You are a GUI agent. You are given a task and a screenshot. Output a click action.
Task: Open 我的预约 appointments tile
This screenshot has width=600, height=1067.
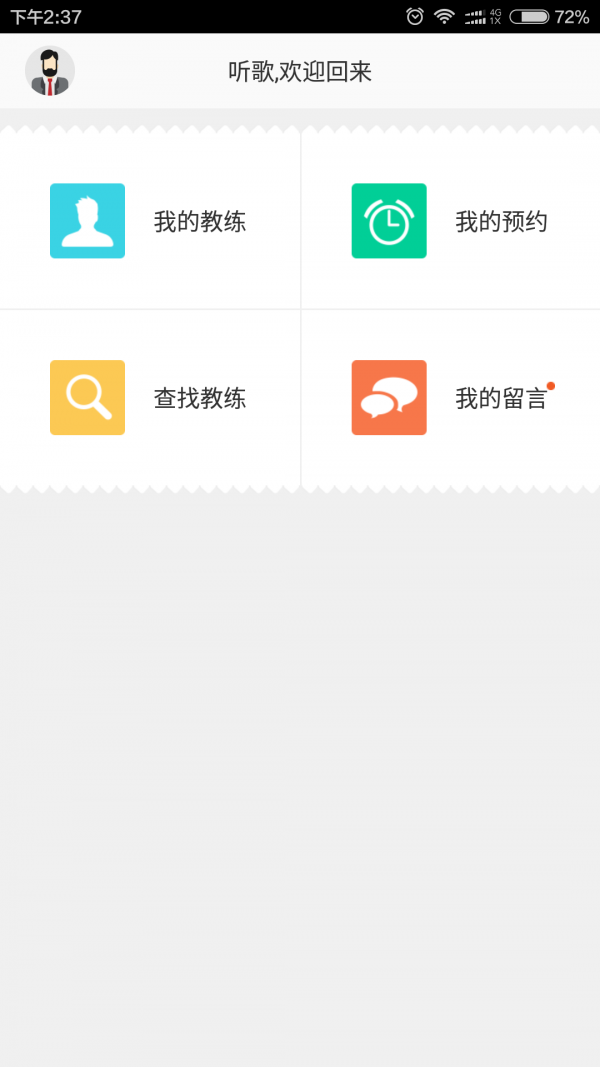(x=451, y=221)
